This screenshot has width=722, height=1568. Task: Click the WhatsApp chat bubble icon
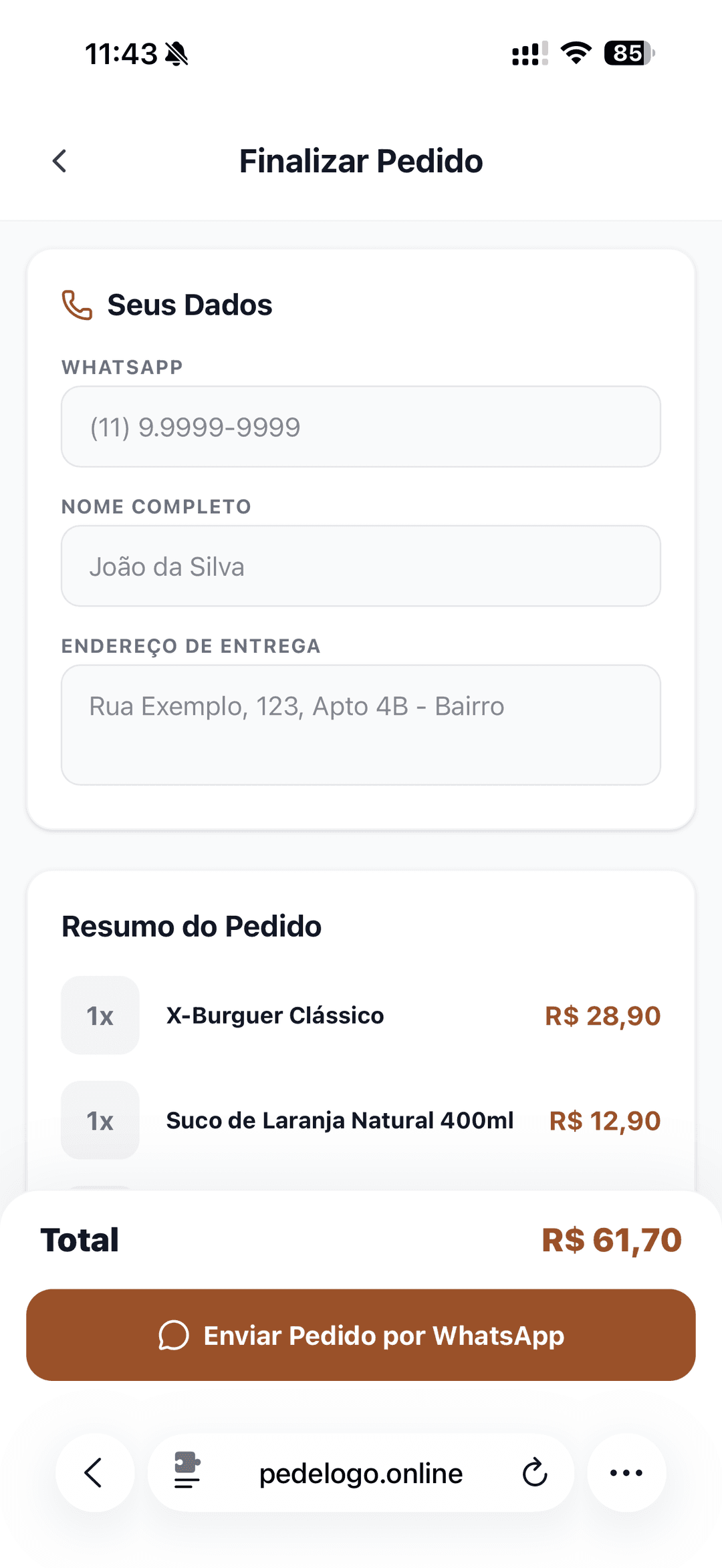point(173,1336)
